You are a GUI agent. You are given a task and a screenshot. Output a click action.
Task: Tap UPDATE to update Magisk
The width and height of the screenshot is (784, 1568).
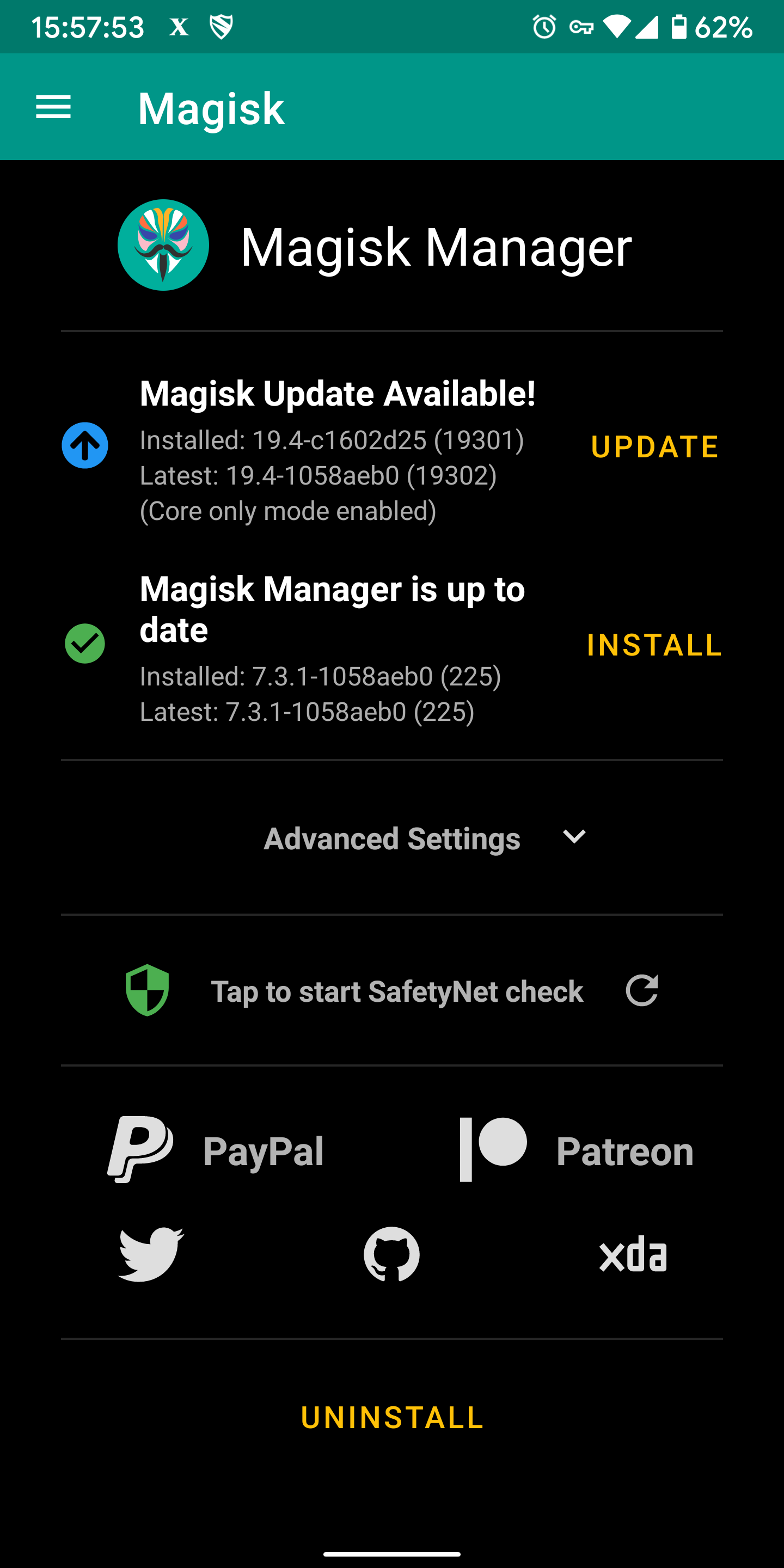(654, 447)
